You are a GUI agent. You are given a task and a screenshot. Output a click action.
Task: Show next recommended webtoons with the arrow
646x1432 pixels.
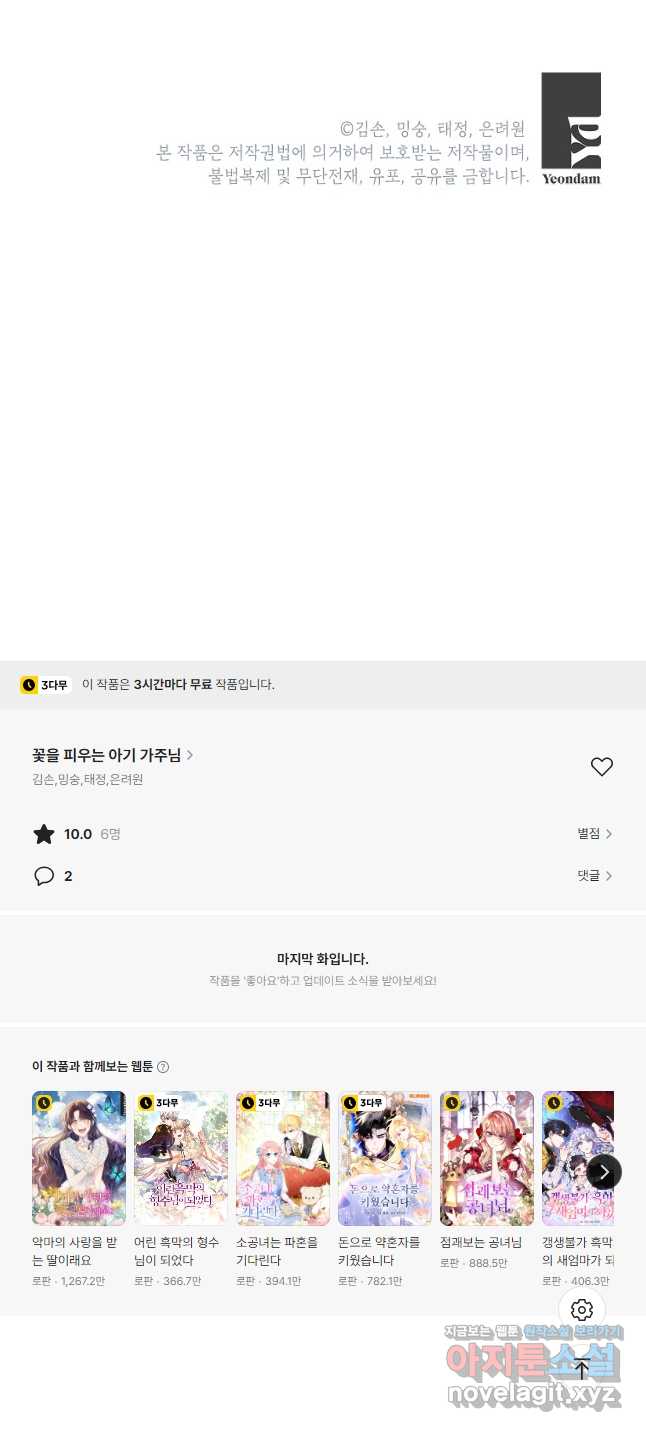point(604,1172)
